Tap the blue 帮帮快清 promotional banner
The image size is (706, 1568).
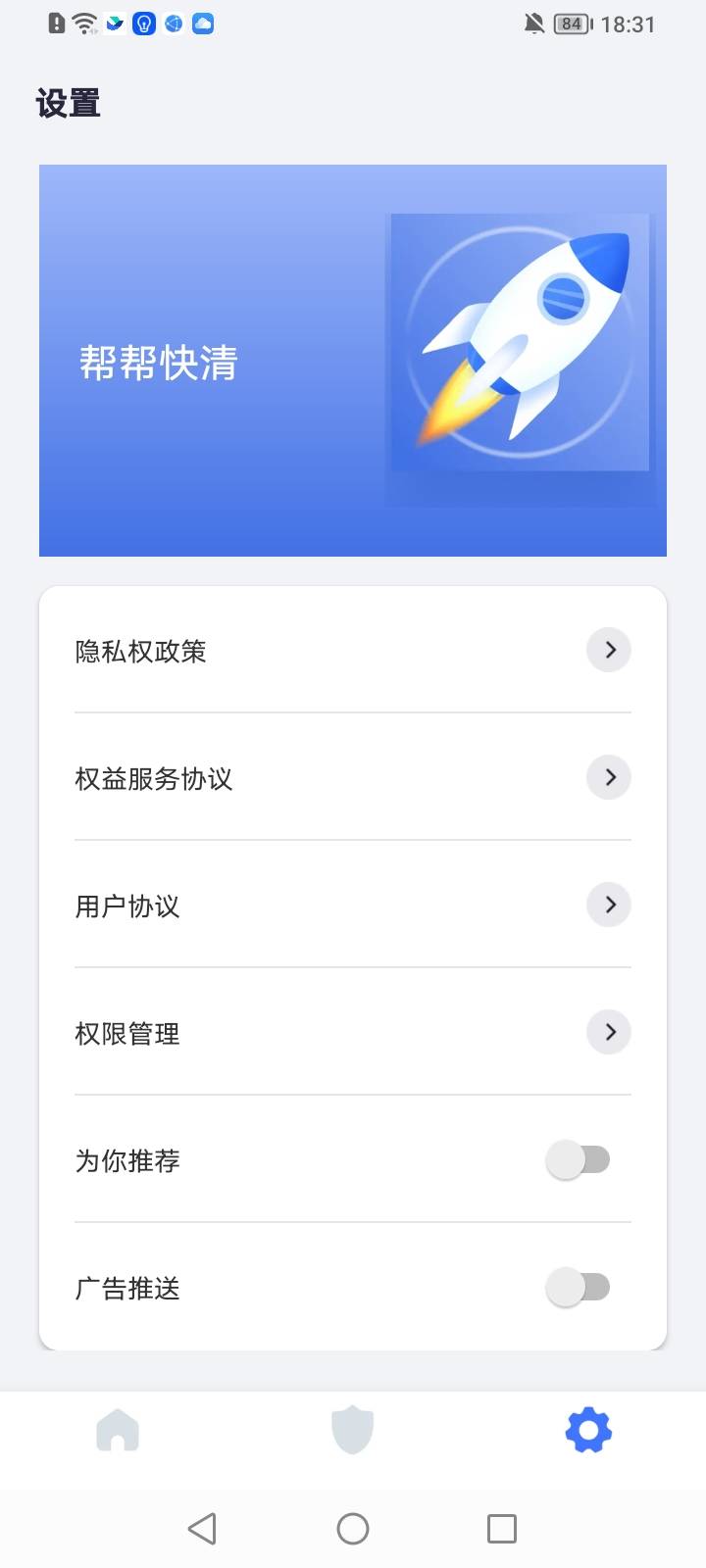tap(353, 359)
